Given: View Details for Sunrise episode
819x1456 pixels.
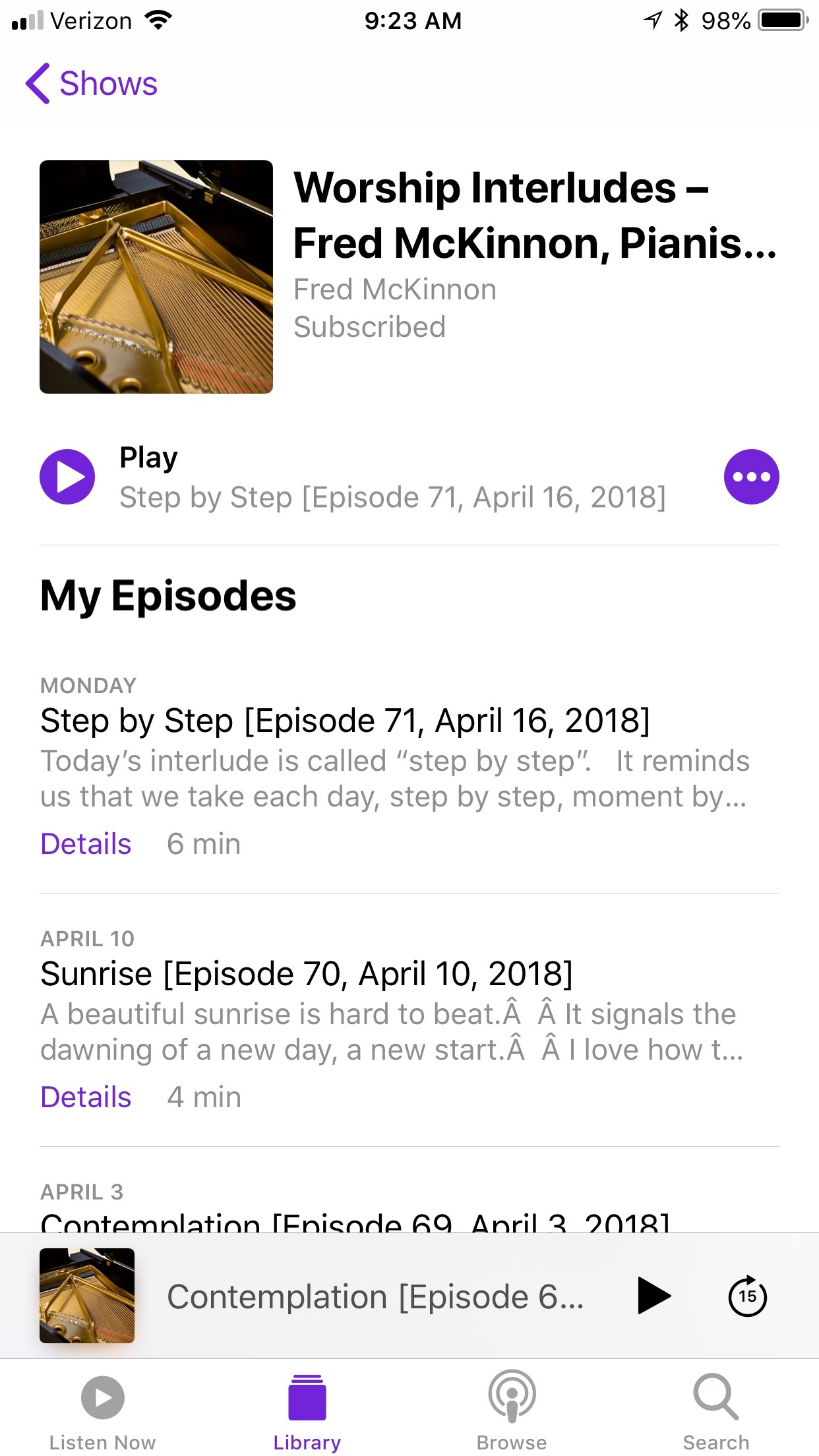Looking at the screenshot, I should pos(86,1097).
